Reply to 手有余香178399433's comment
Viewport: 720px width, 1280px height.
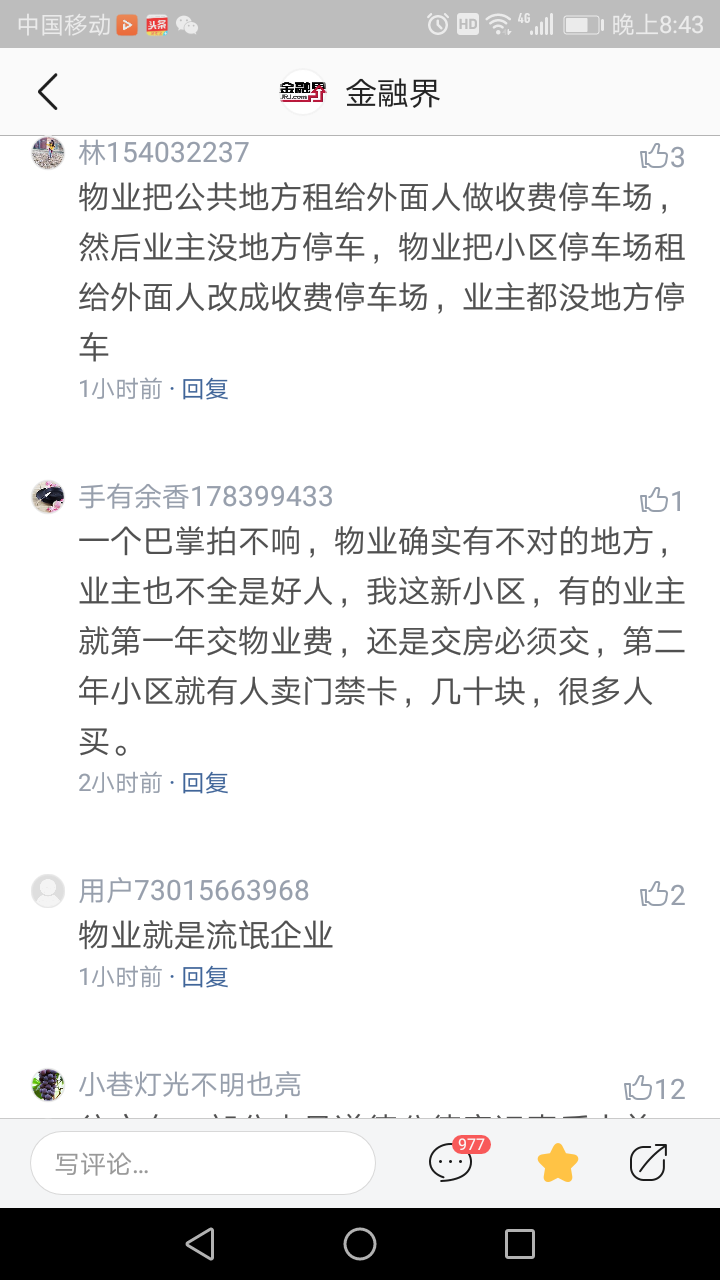pyautogui.click(x=205, y=783)
